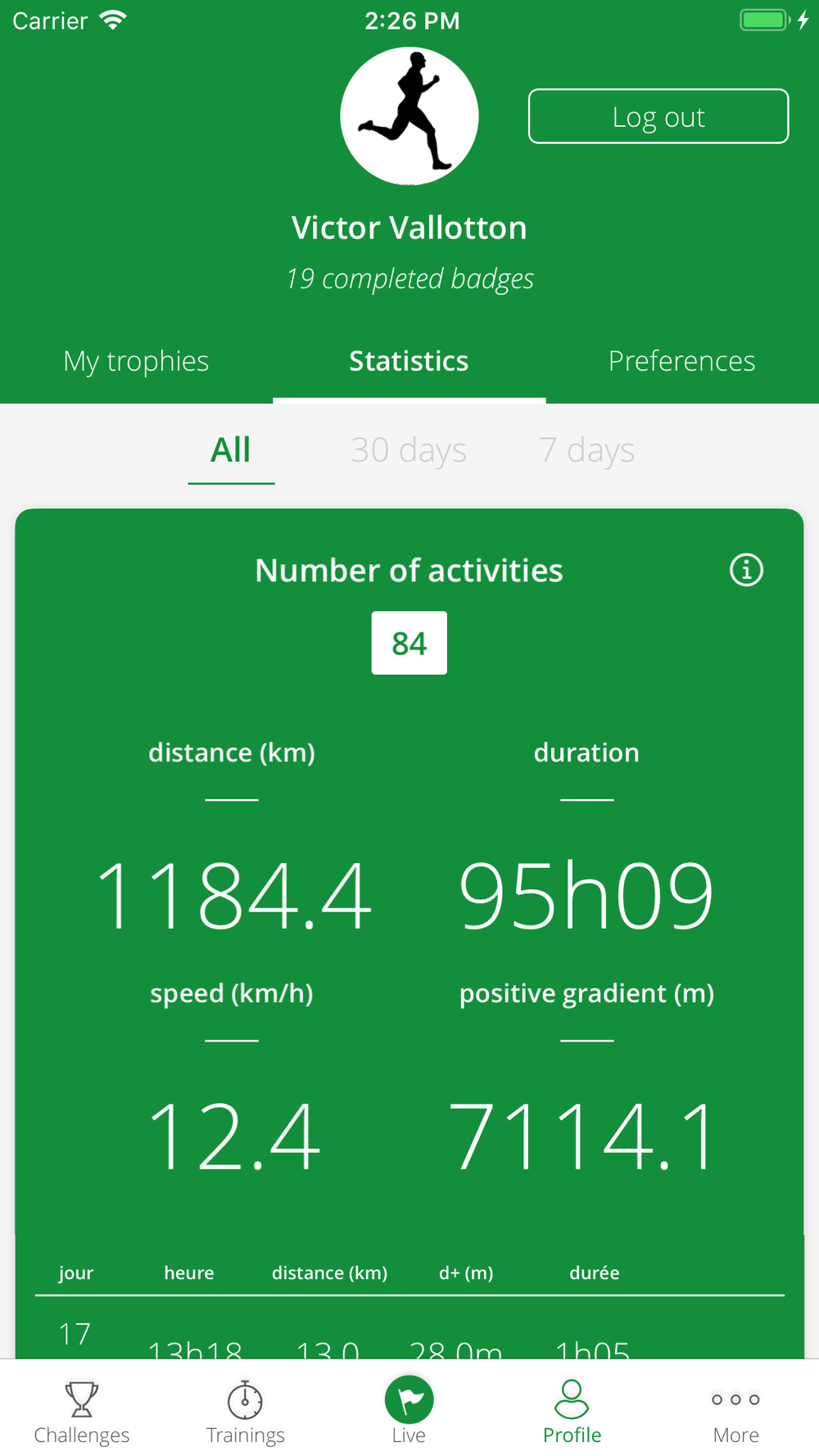
Task: Log out of the account
Action: pyautogui.click(x=658, y=116)
